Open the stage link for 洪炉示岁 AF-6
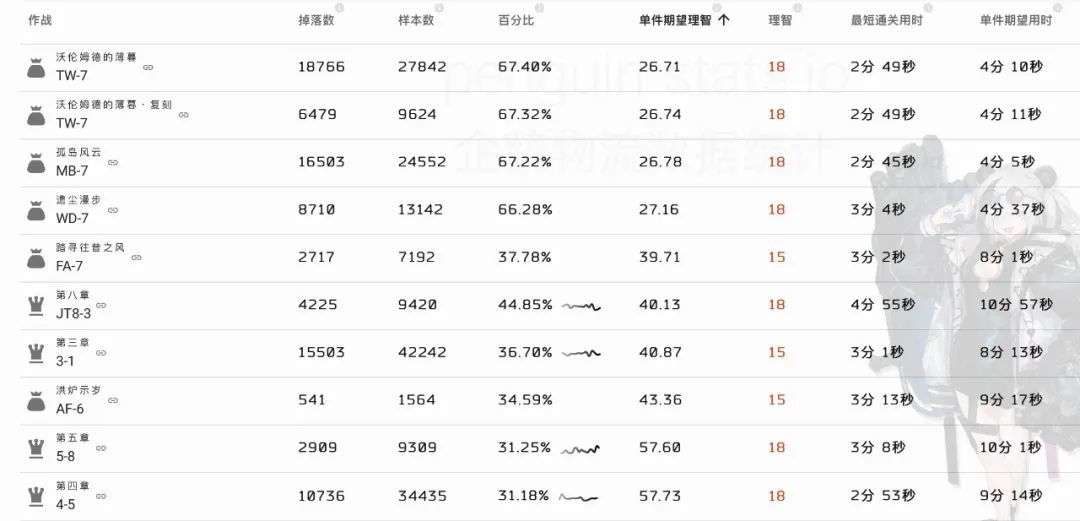The image size is (1080, 521). 113,400
